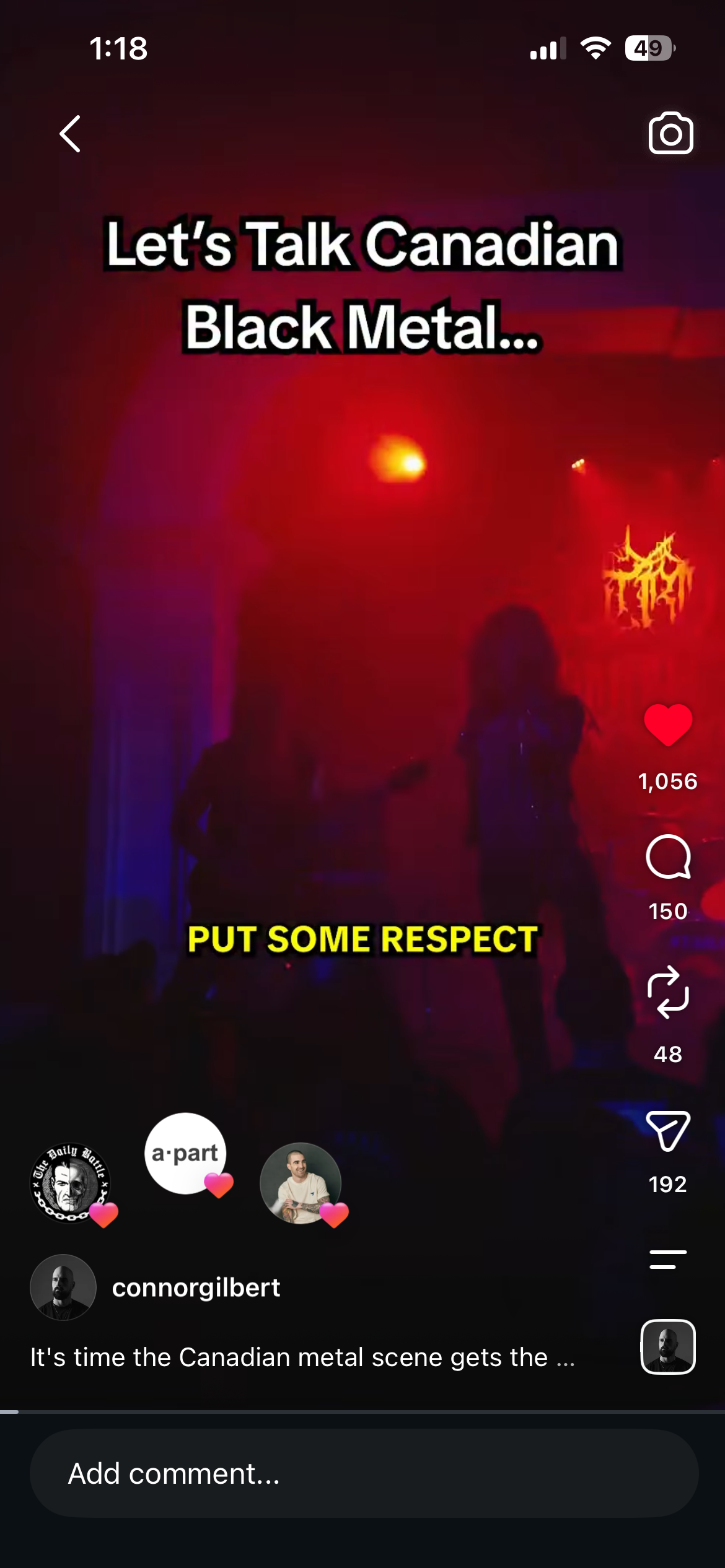This screenshot has width=725, height=1568.
Task: View the a·part liker avatar
Action: coord(185,1153)
